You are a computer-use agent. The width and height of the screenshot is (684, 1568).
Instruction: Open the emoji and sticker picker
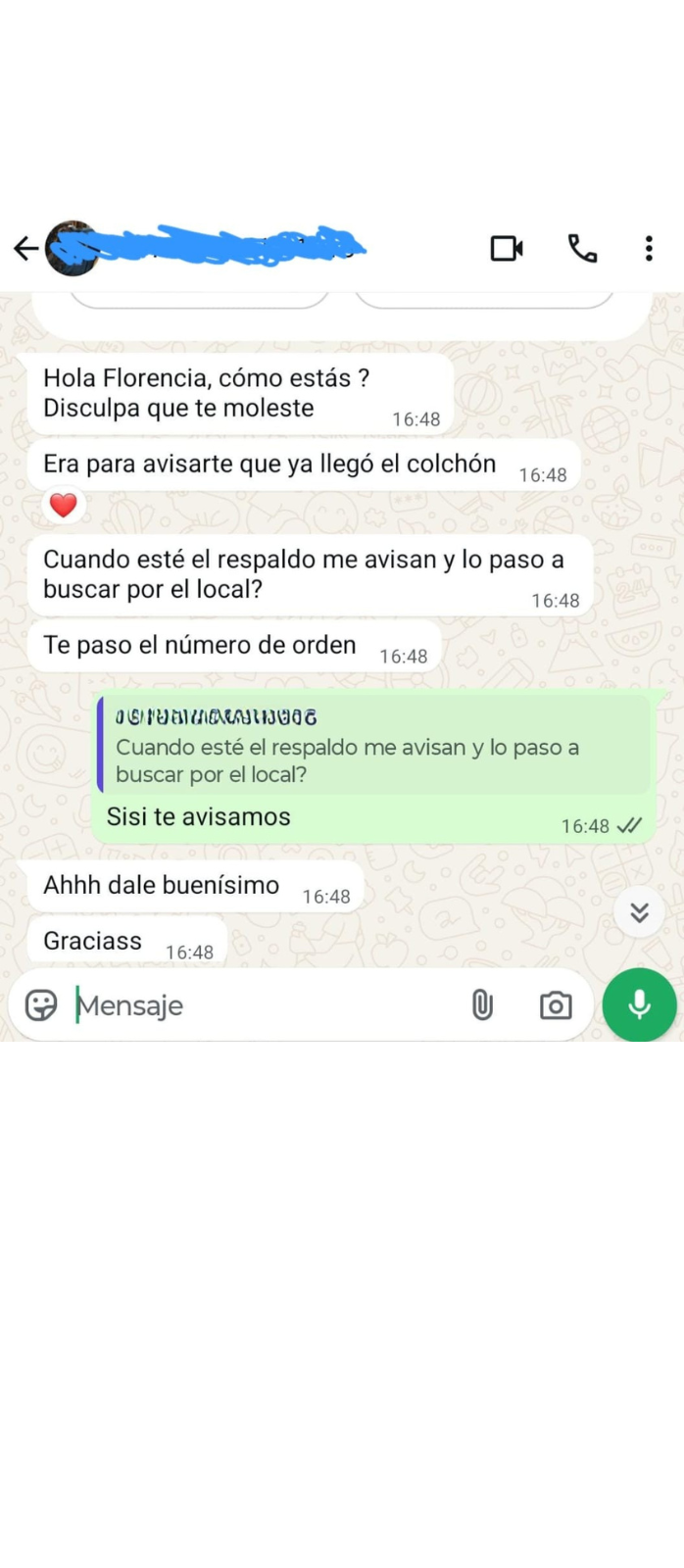coord(41,1005)
